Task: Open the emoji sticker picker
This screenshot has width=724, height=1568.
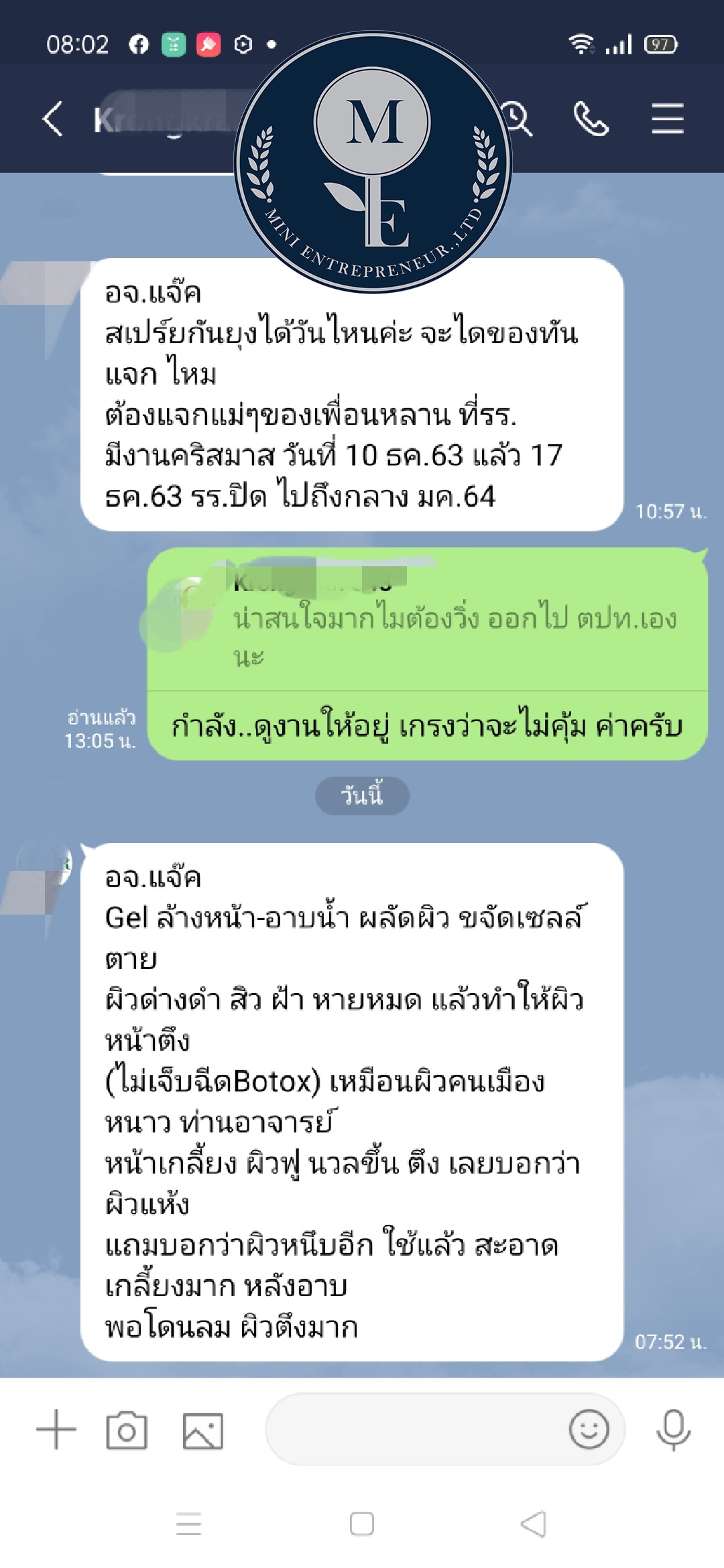Action: [589, 1430]
